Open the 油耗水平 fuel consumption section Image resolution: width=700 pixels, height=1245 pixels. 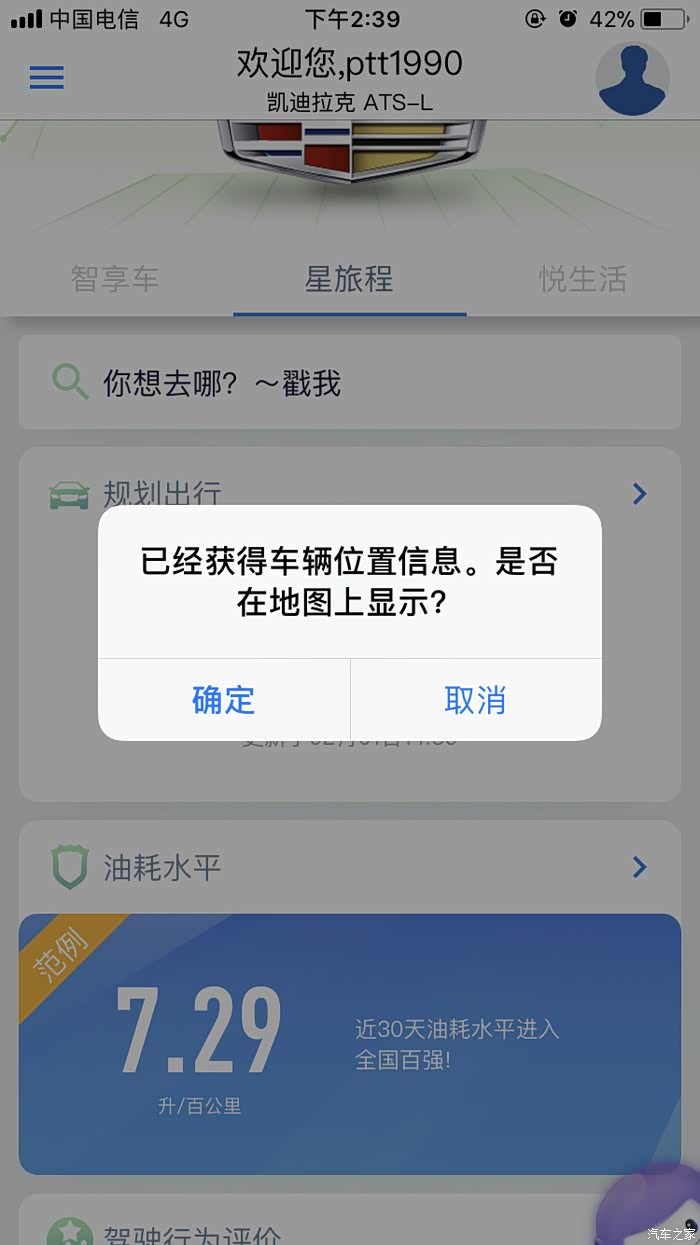(349, 867)
